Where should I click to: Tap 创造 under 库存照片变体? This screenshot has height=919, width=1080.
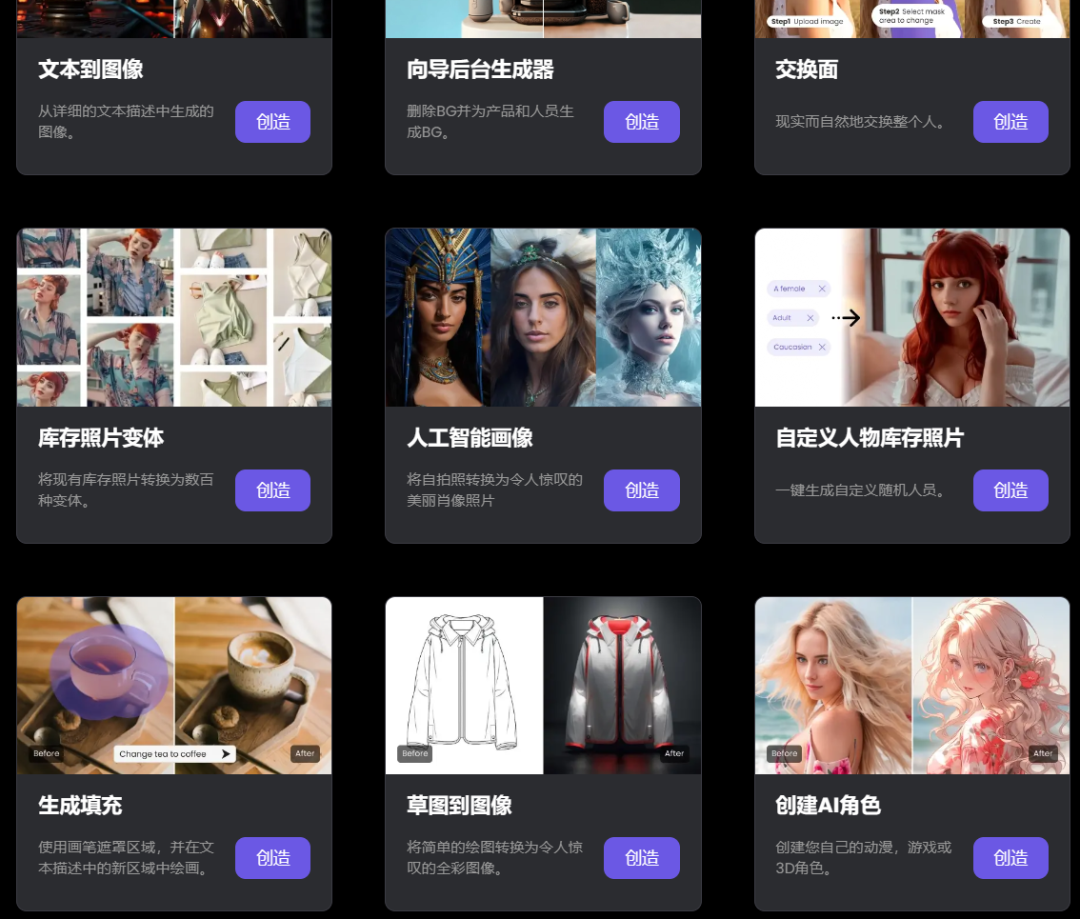272,490
